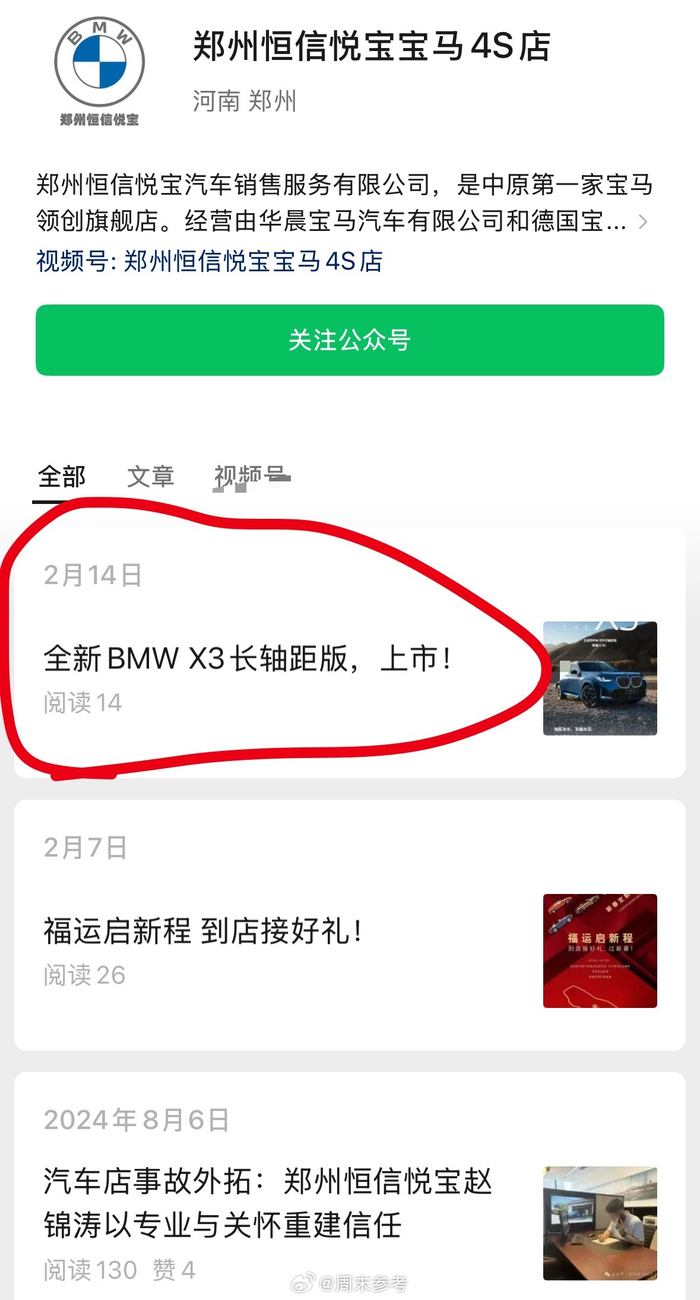Open the account avatar 郑州恒信悦宝

(x=99, y=68)
